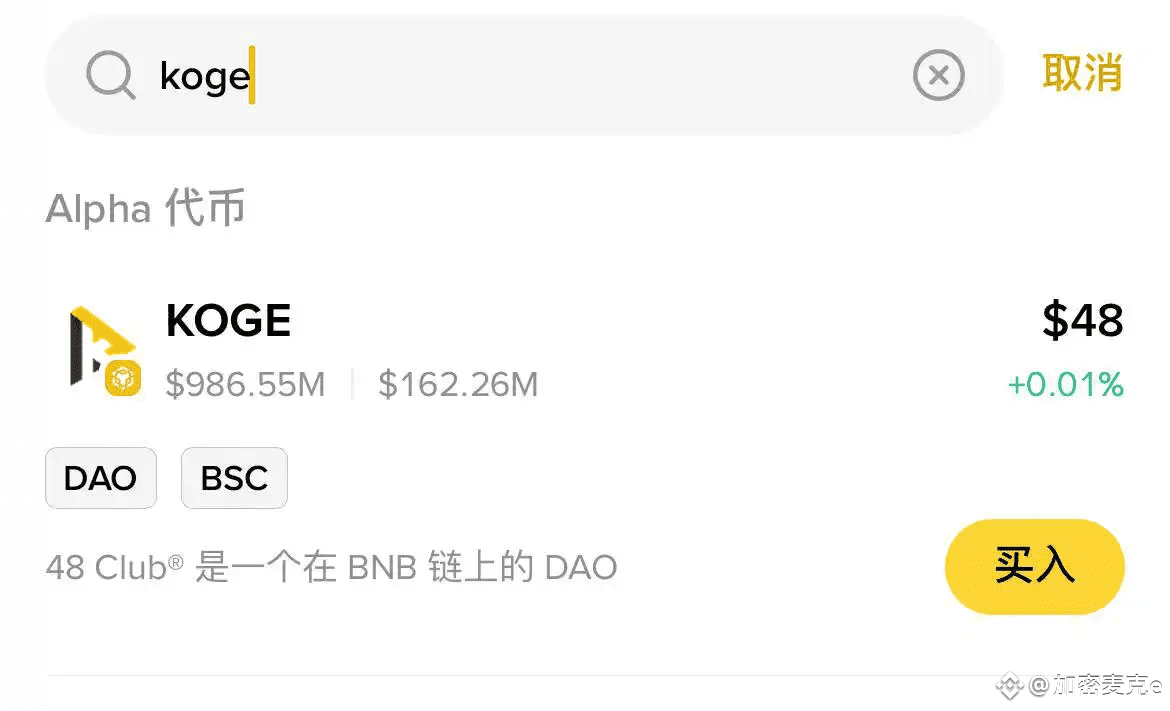Cancel the search with 取消
This screenshot has width=1170, height=711.
click(x=1082, y=74)
